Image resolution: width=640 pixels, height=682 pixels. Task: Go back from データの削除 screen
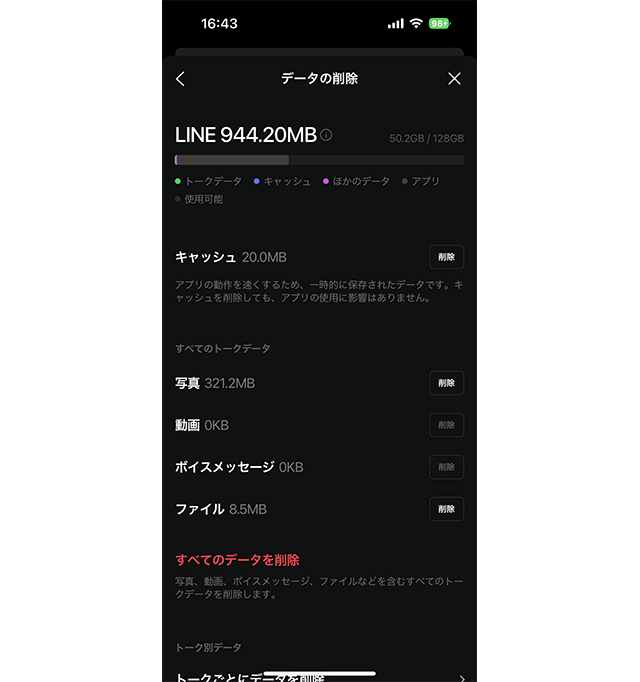click(180, 79)
